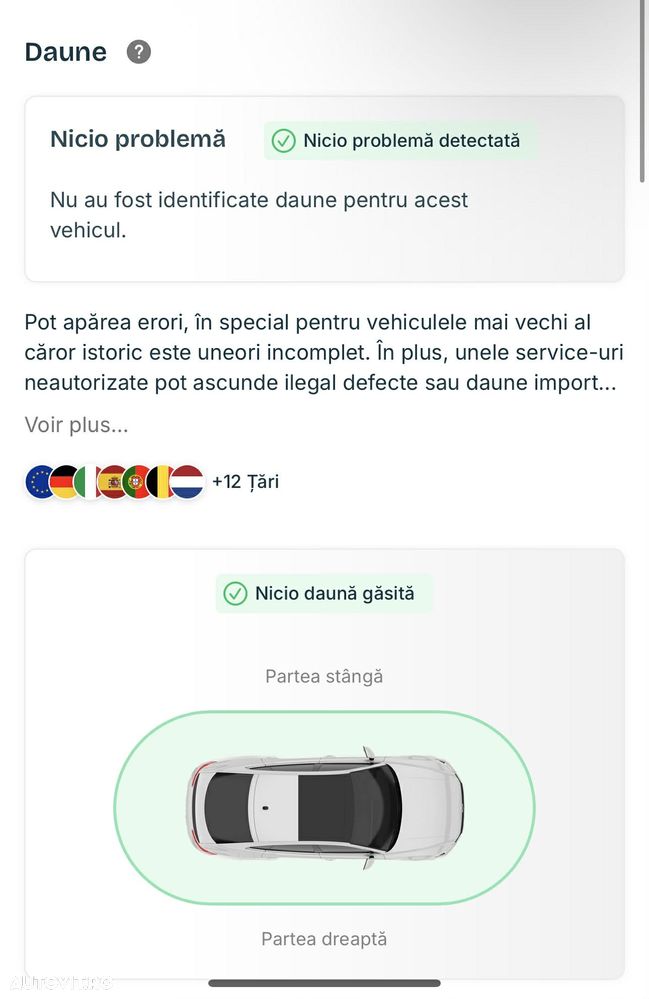The width and height of the screenshot is (649, 999).
Task: Expand the text with Voir plus
Action: (x=76, y=425)
